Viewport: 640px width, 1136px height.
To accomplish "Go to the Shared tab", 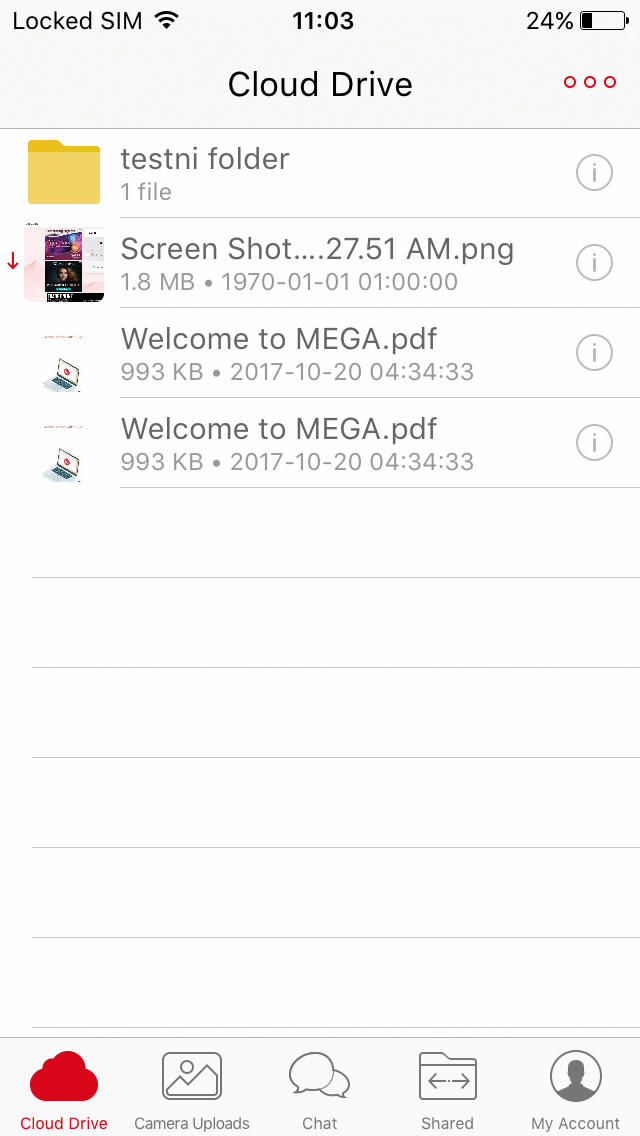I will pyautogui.click(x=447, y=1090).
